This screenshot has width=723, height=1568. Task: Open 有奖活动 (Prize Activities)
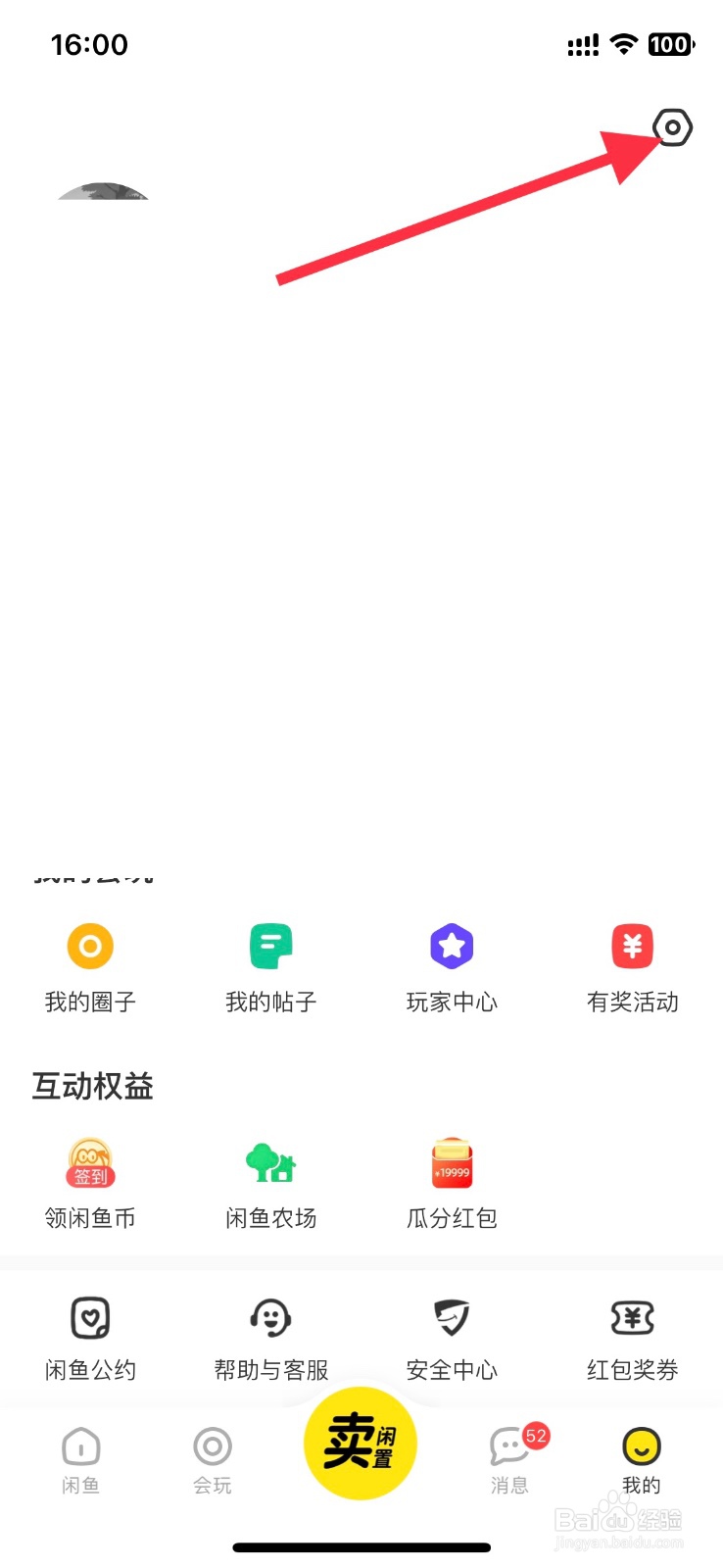(632, 965)
